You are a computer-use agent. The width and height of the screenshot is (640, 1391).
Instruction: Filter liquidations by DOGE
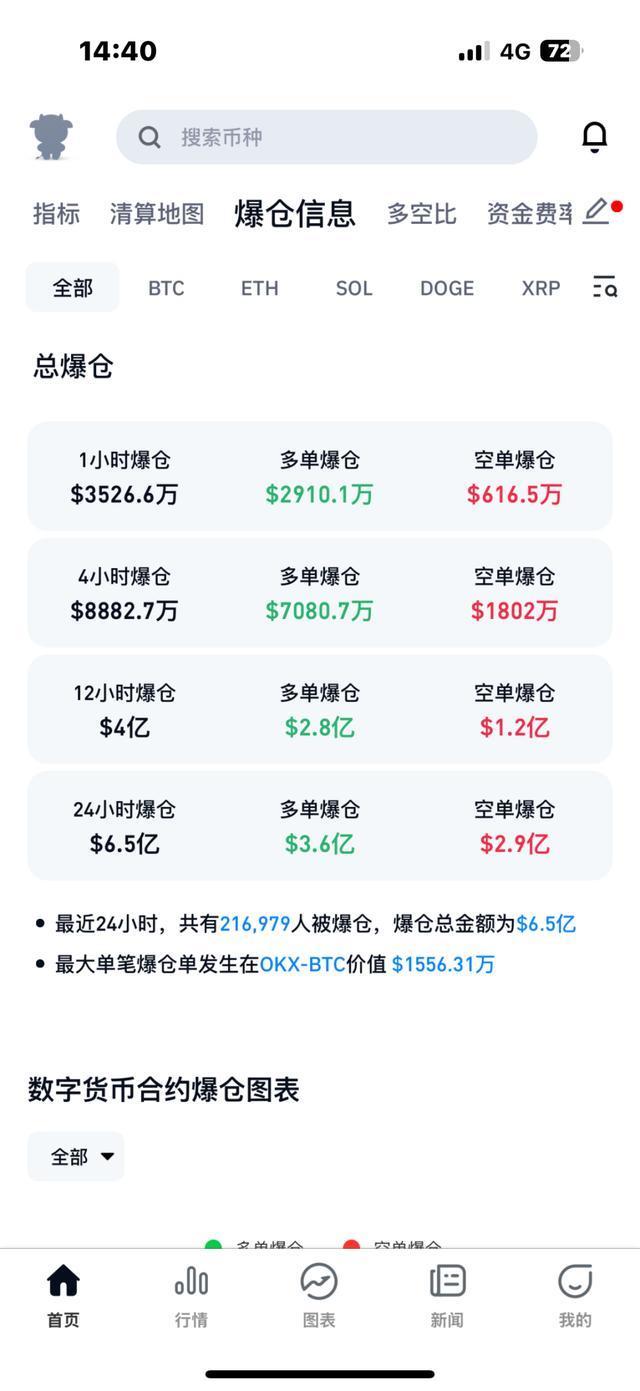pyautogui.click(x=446, y=288)
